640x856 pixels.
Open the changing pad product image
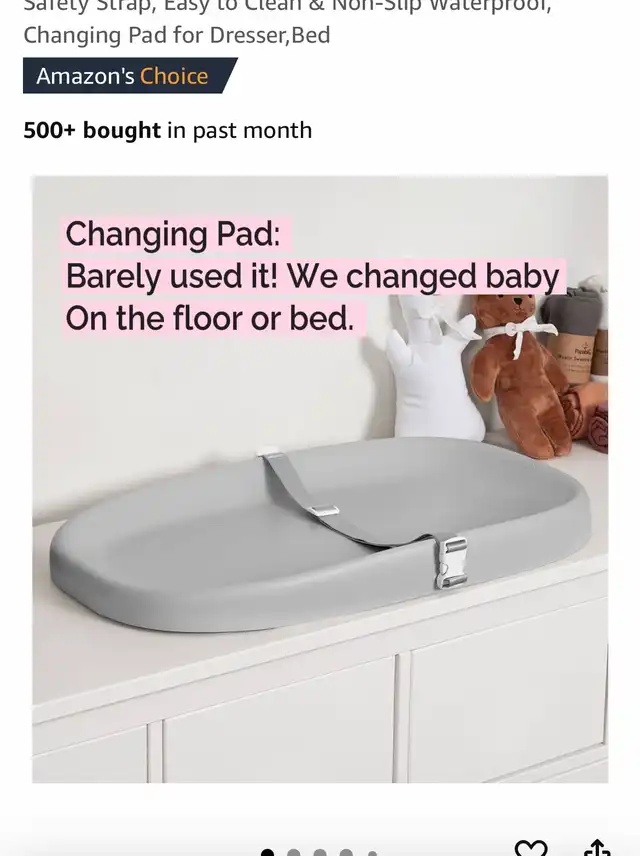tap(320, 480)
